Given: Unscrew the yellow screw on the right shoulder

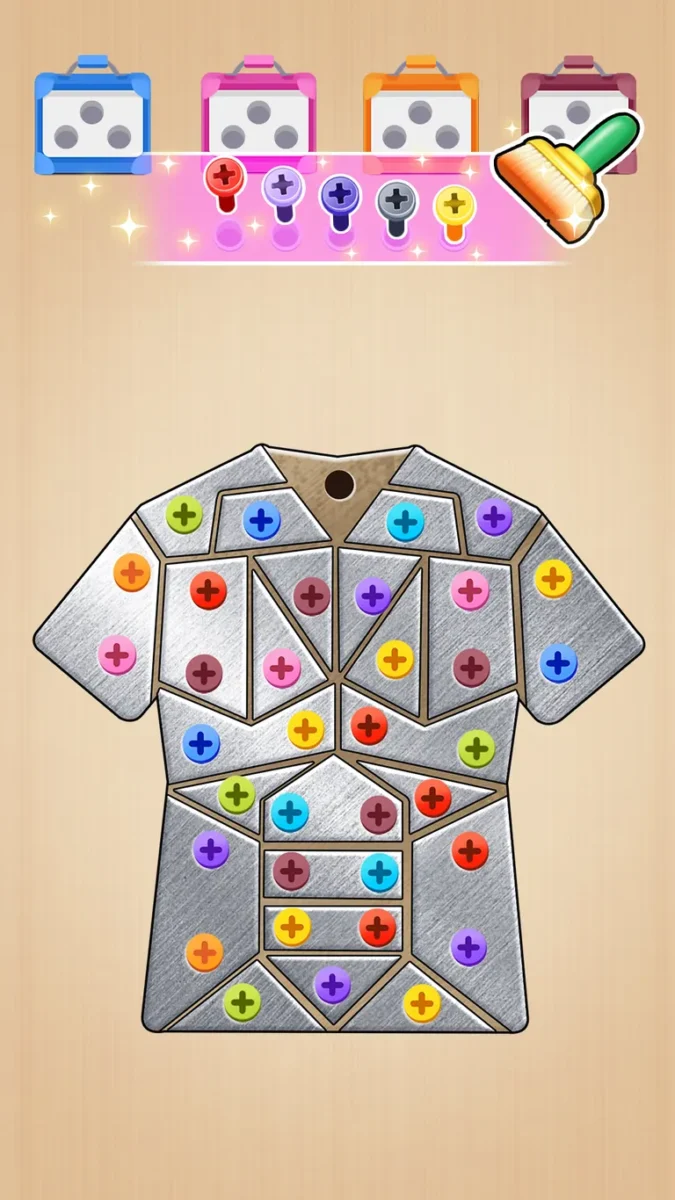Looking at the screenshot, I should coord(552,578).
